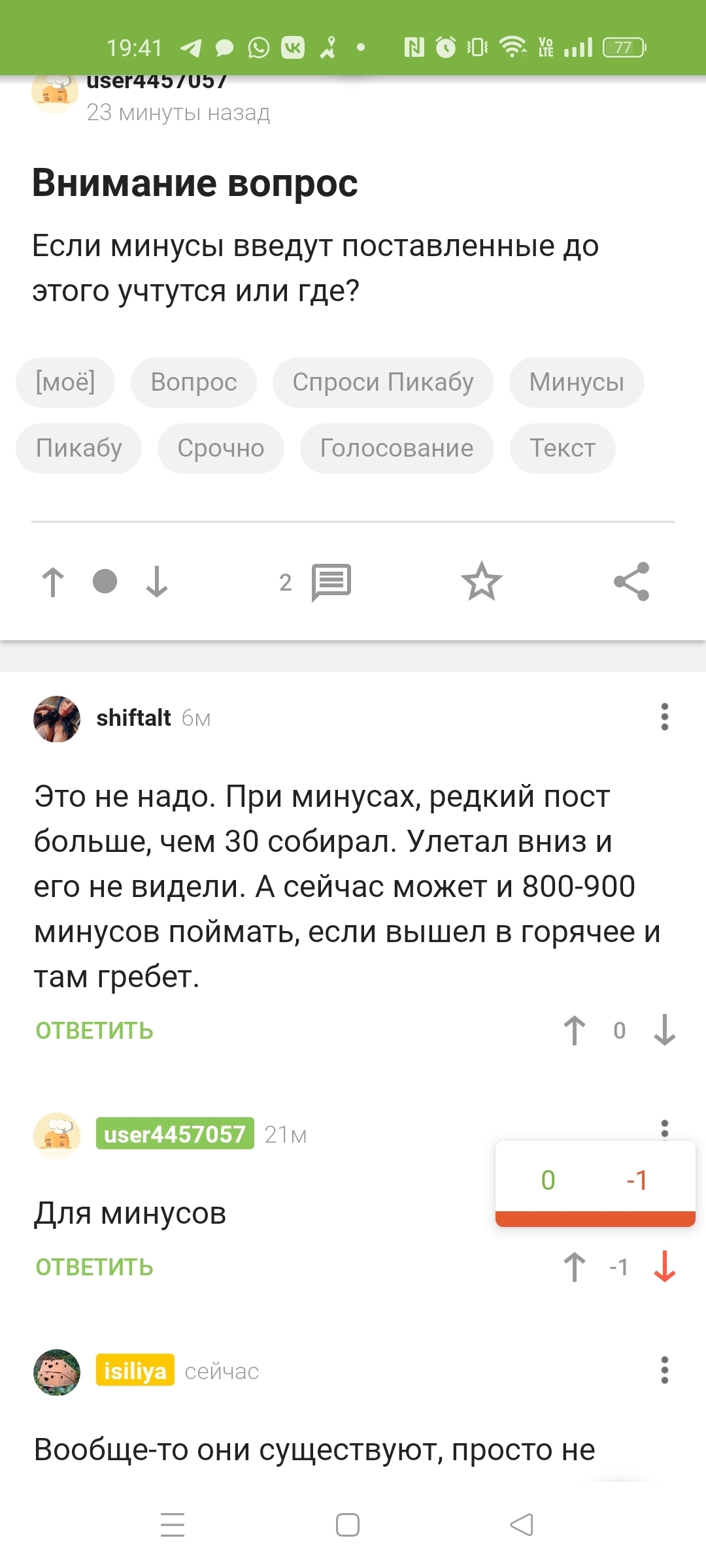This screenshot has height=1568, width=706.
Task: Upvote the post "Внимание вопрос"
Action: coord(53,581)
